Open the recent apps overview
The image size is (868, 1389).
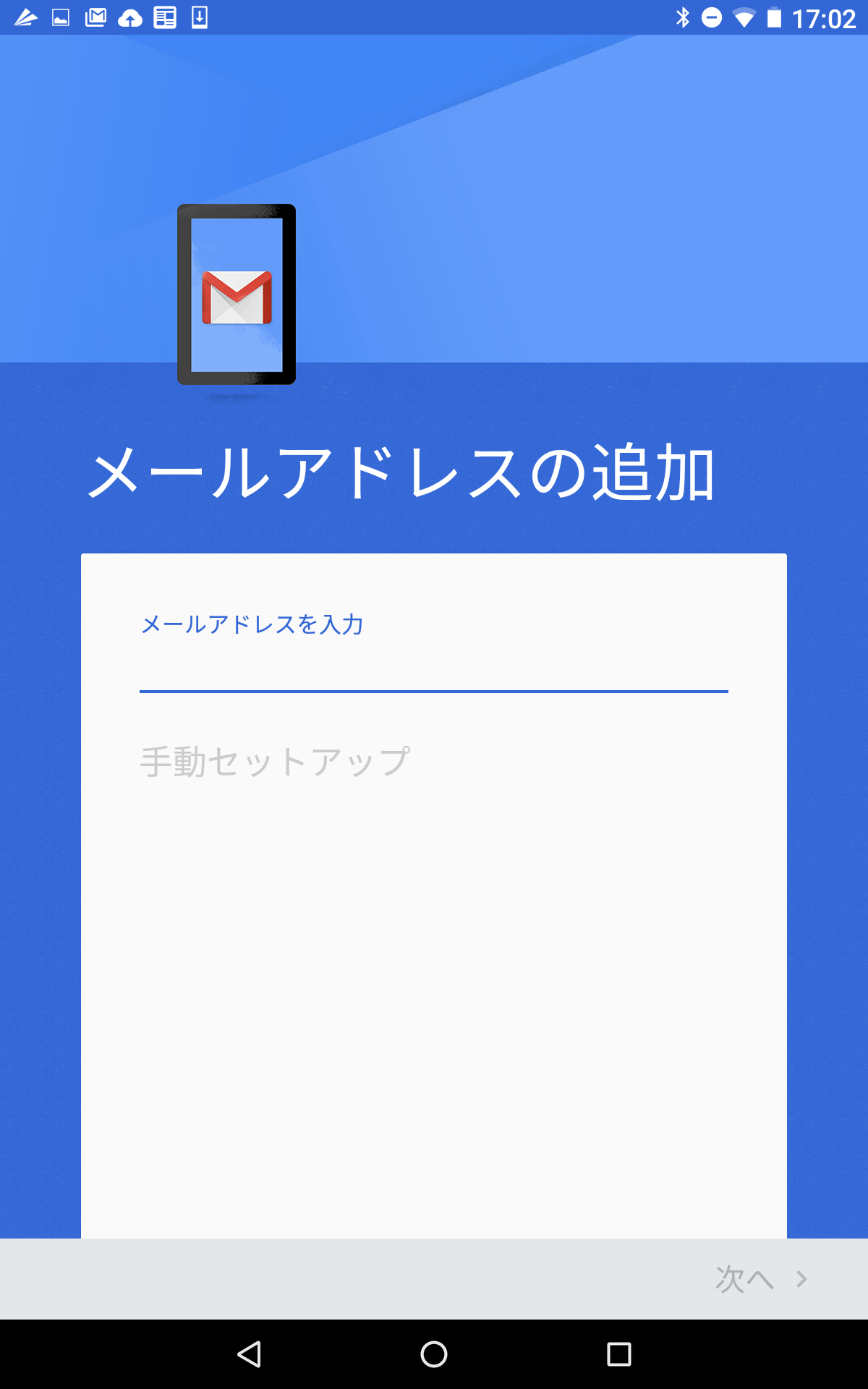pos(618,1354)
